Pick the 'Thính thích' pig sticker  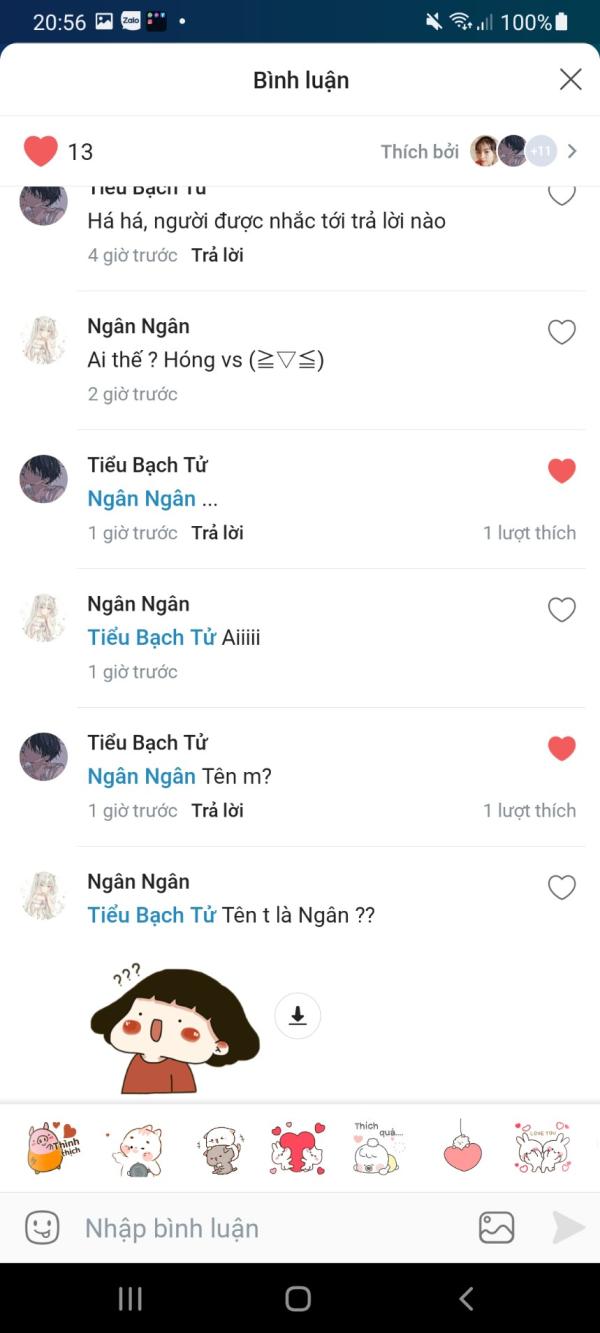pos(52,1147)
